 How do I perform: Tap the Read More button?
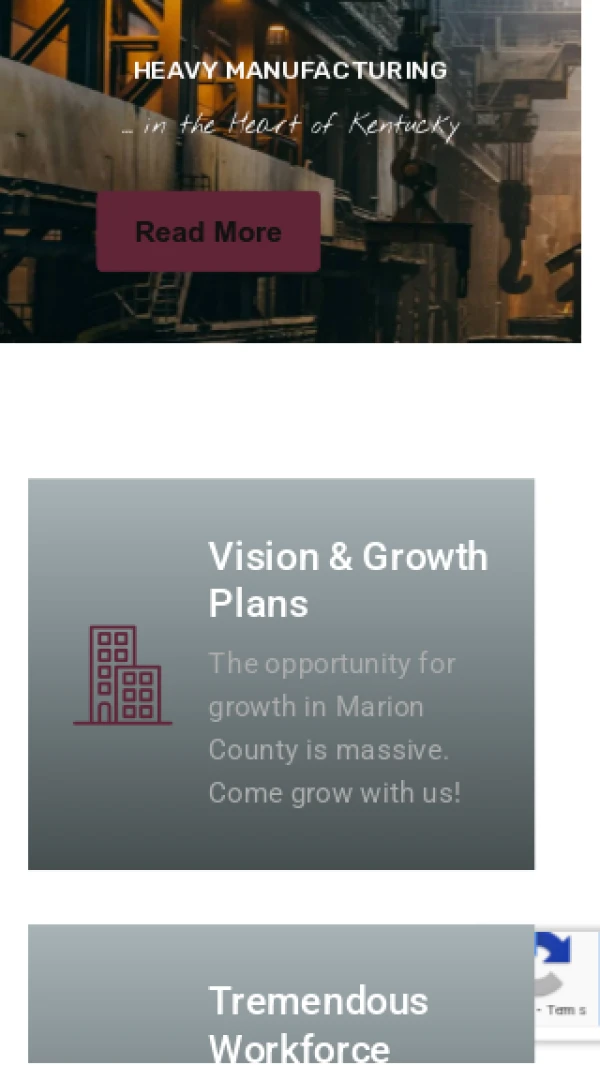point(208,232)
